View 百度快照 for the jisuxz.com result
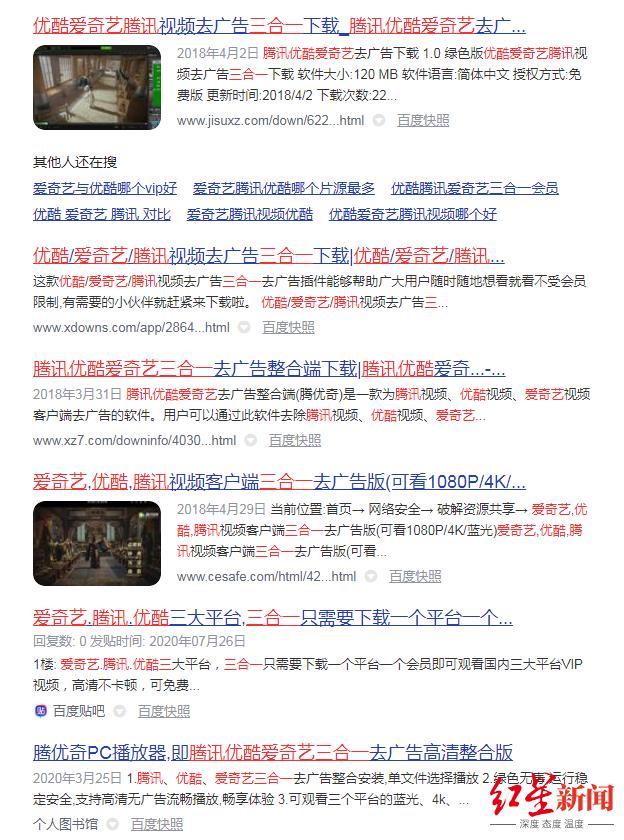This screenshot has height=840, width=624. point(423,121)
